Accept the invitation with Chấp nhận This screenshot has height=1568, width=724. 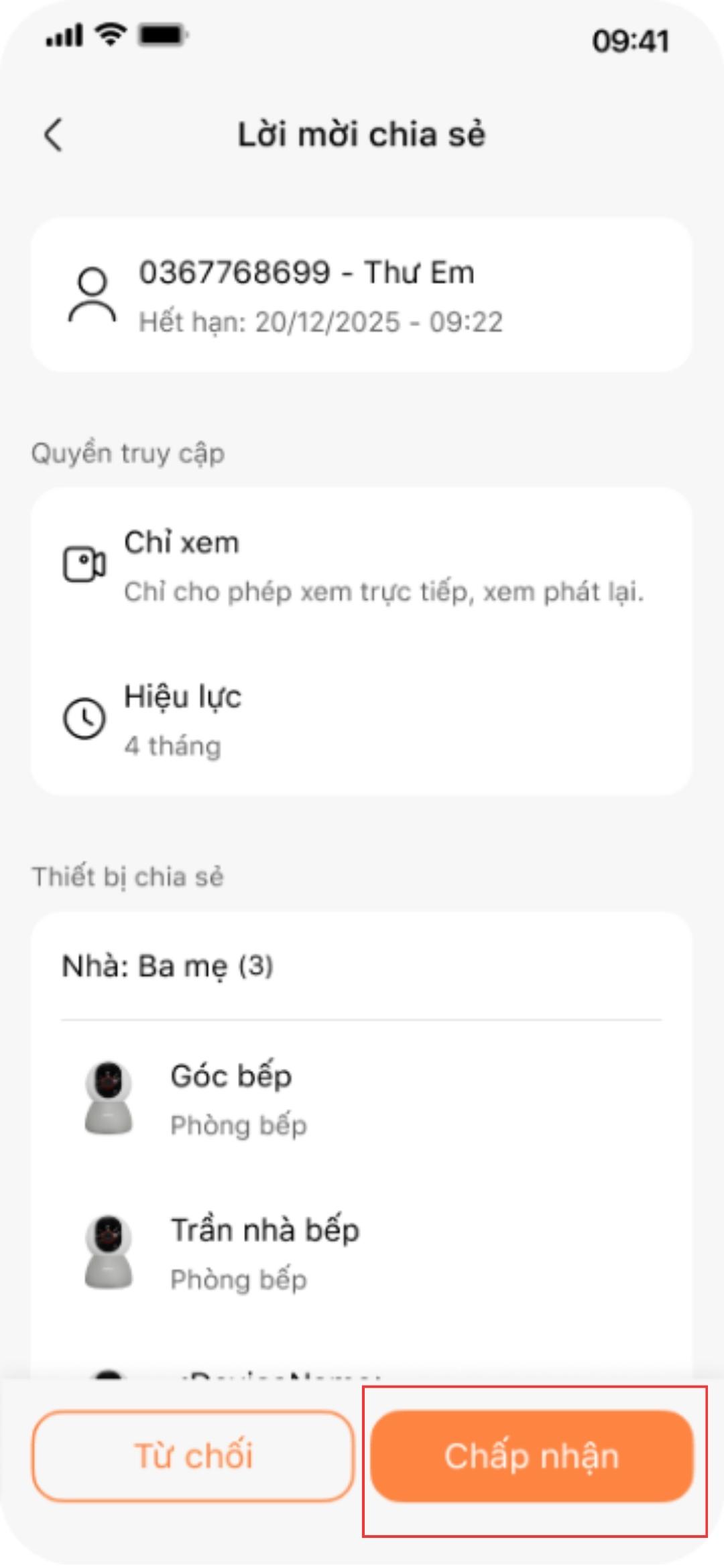[533, 1455]
